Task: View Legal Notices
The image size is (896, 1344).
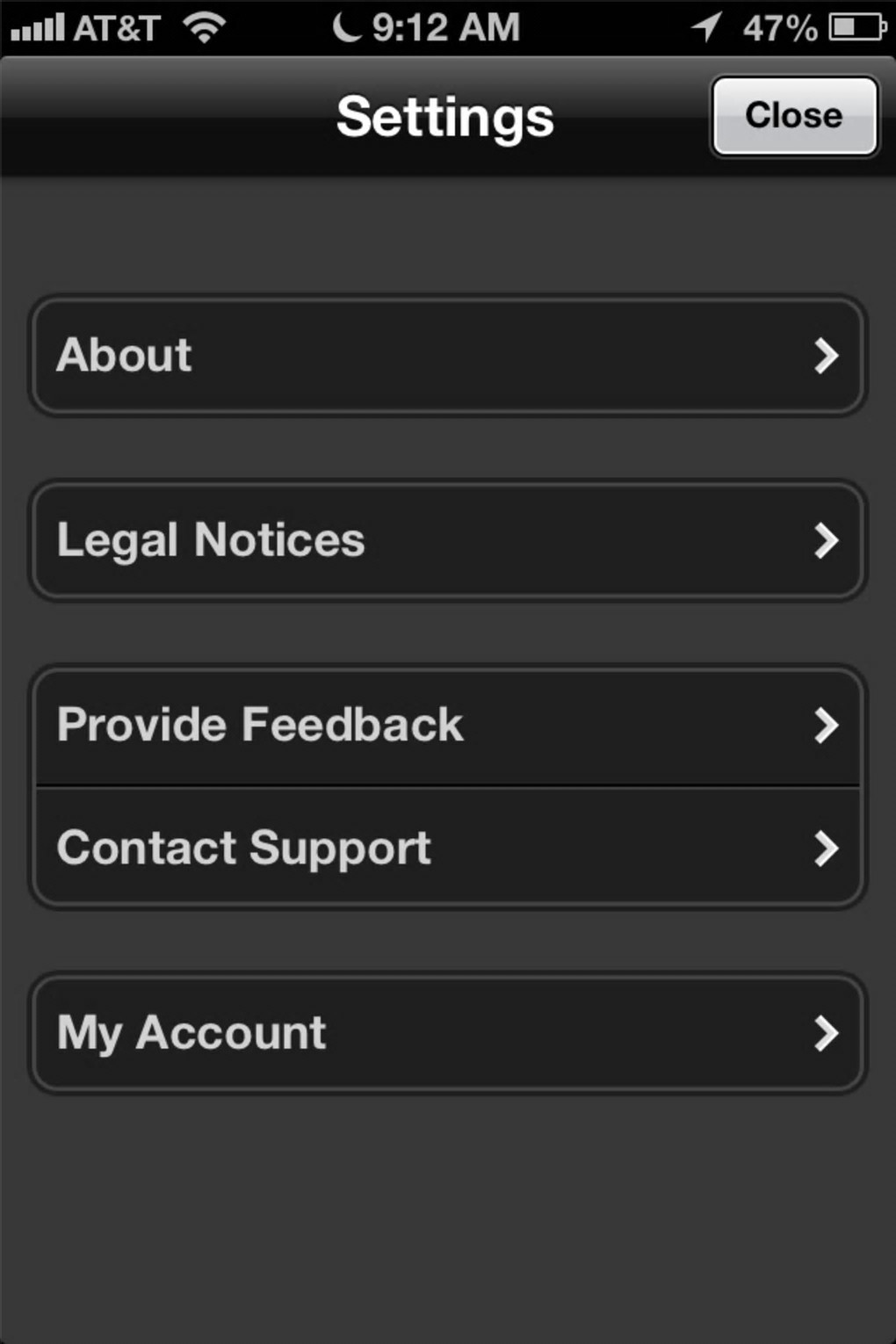Action: (x=448, y=540)
